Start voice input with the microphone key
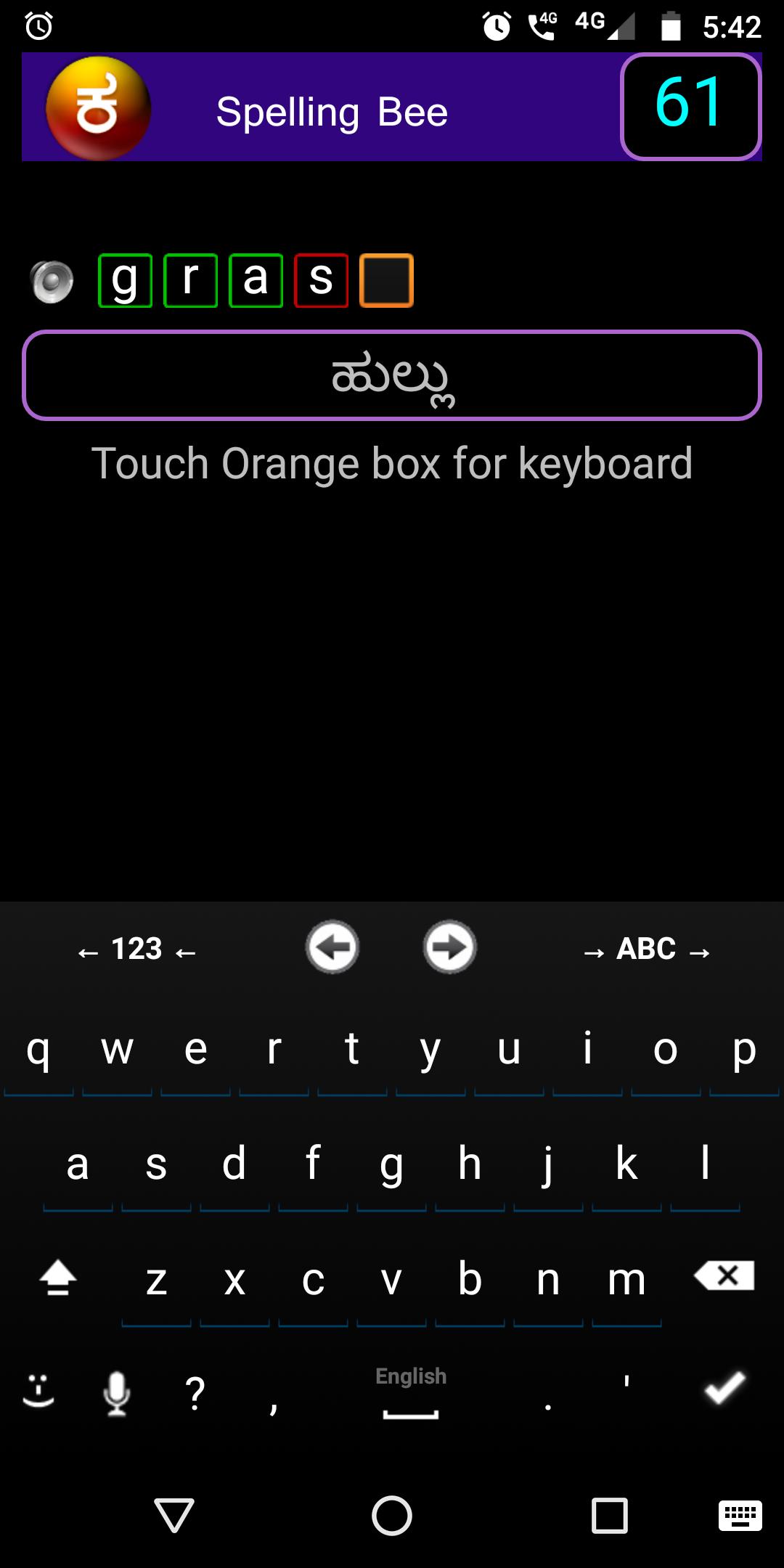 click(116, 1392)
